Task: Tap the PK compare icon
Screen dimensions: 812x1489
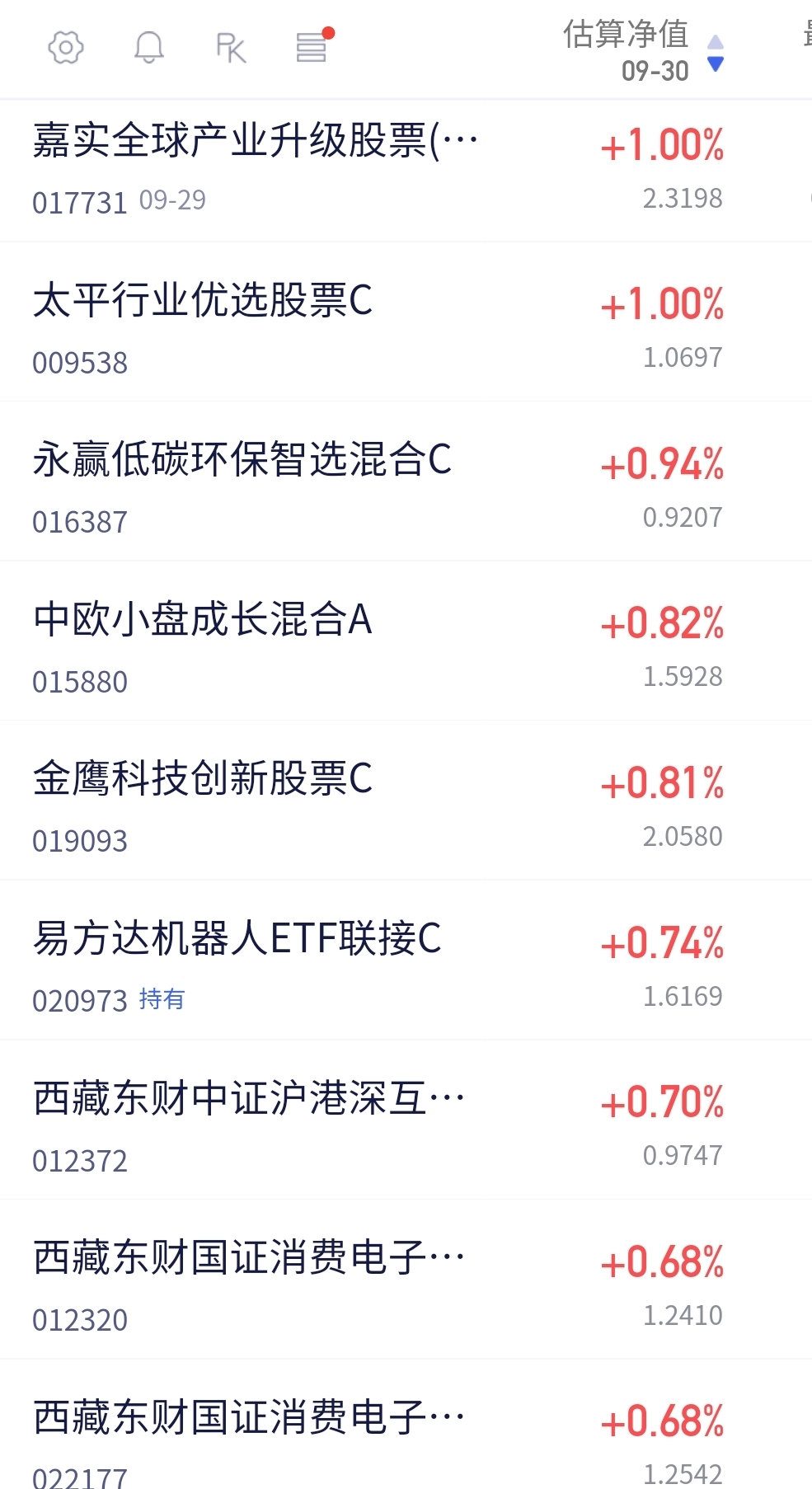Action: click(x=231, y=48)
